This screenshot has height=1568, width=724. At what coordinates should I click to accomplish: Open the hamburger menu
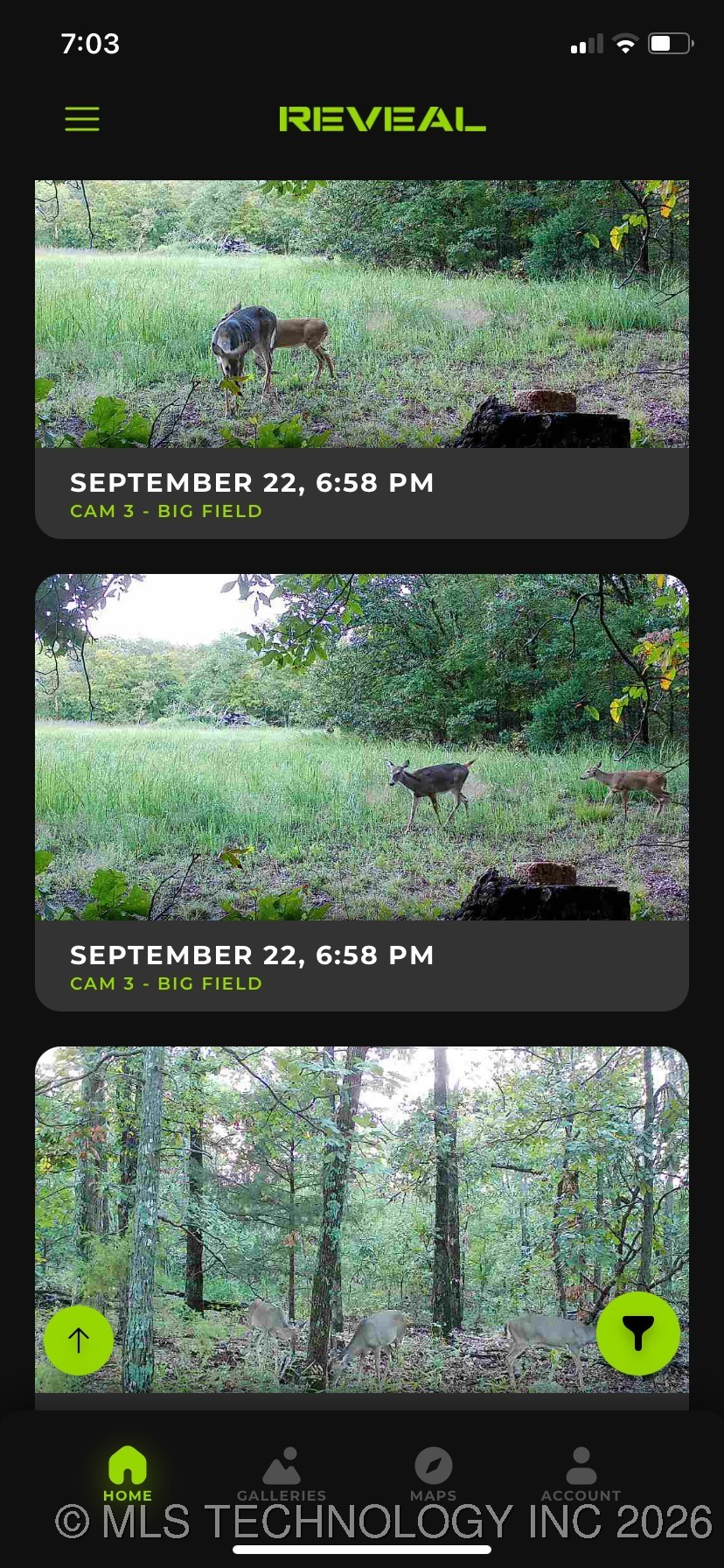(x=82, y=119)
